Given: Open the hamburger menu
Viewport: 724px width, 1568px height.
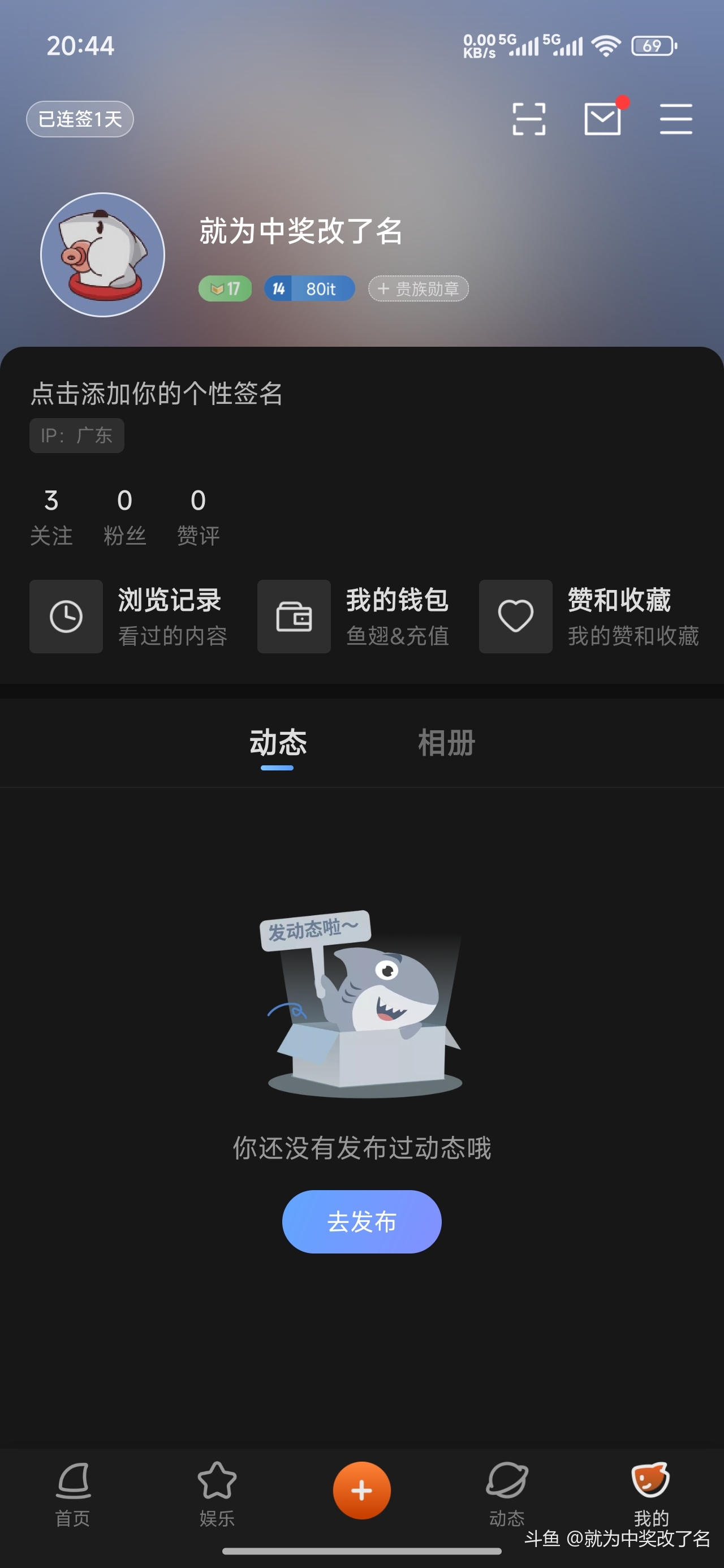Looking at the screenshot, I should pyautogui.click(x=675, y=119).
